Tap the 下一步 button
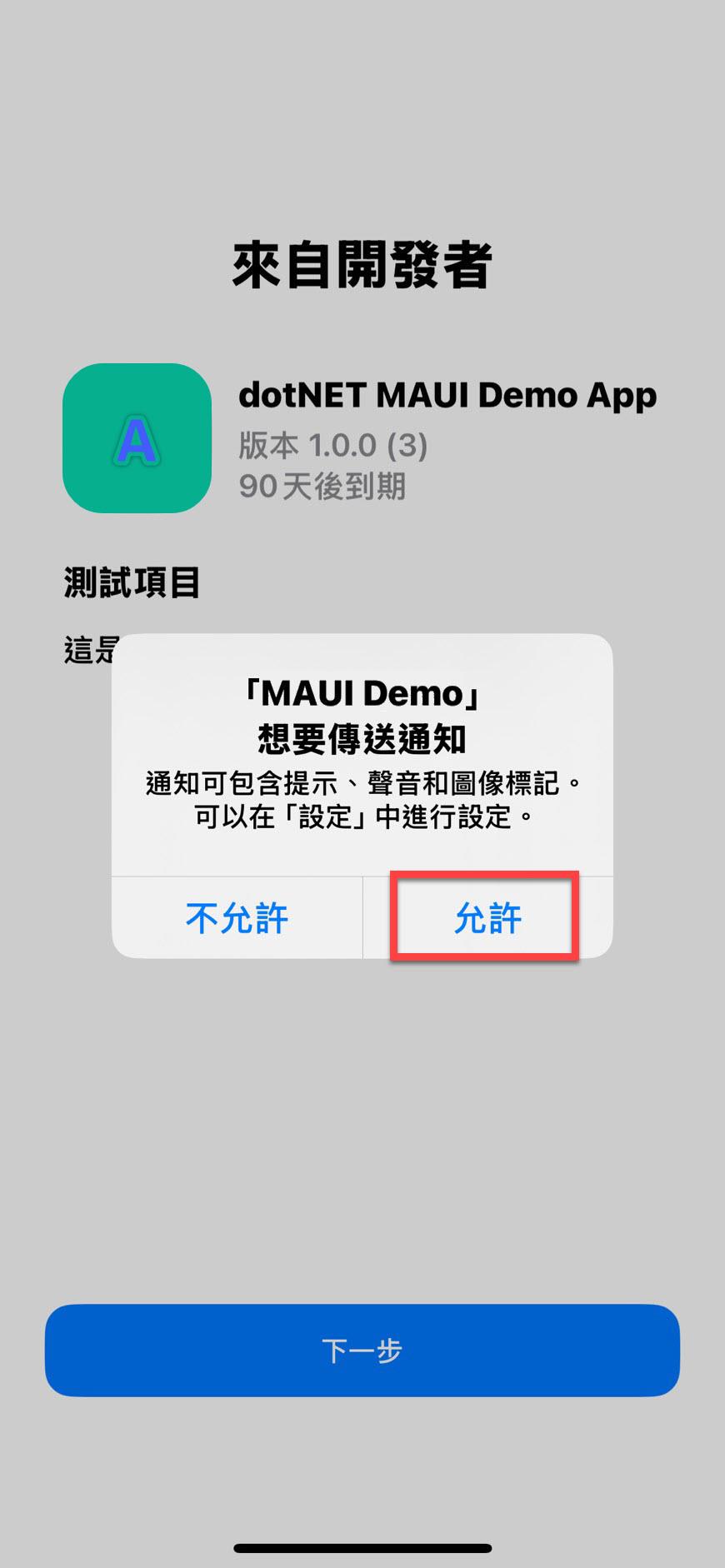 tap(362, 1350)
